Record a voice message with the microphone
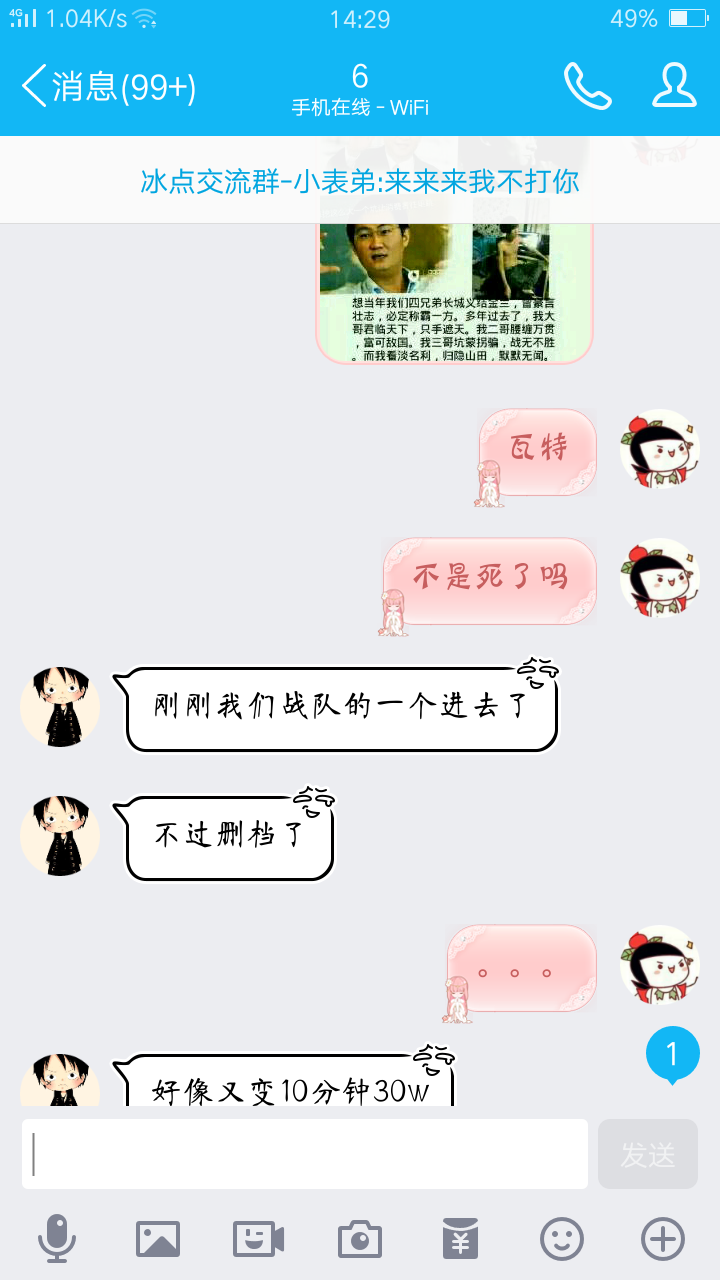 (x=57, y=1239)
